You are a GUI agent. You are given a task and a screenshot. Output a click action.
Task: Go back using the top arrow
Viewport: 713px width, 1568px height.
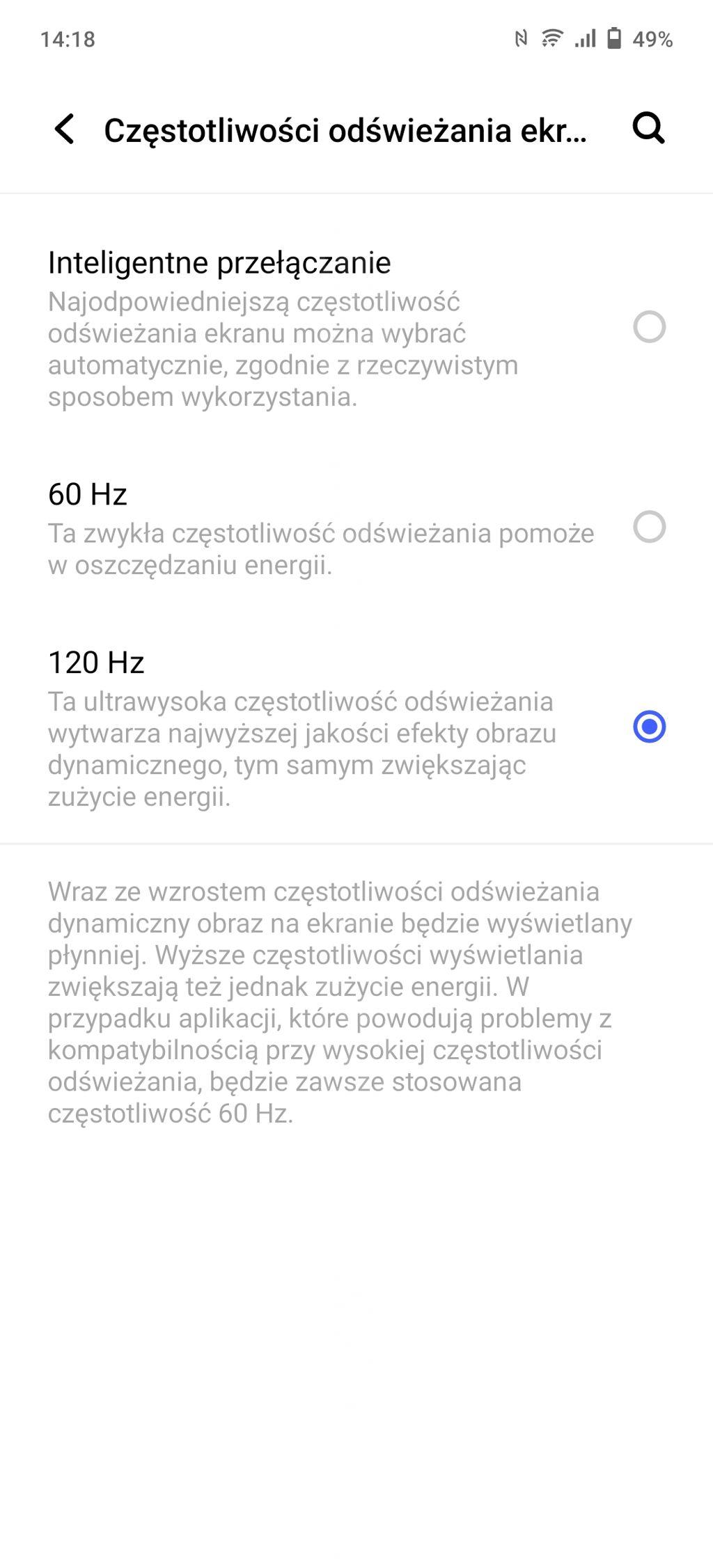tap(65, 129)
